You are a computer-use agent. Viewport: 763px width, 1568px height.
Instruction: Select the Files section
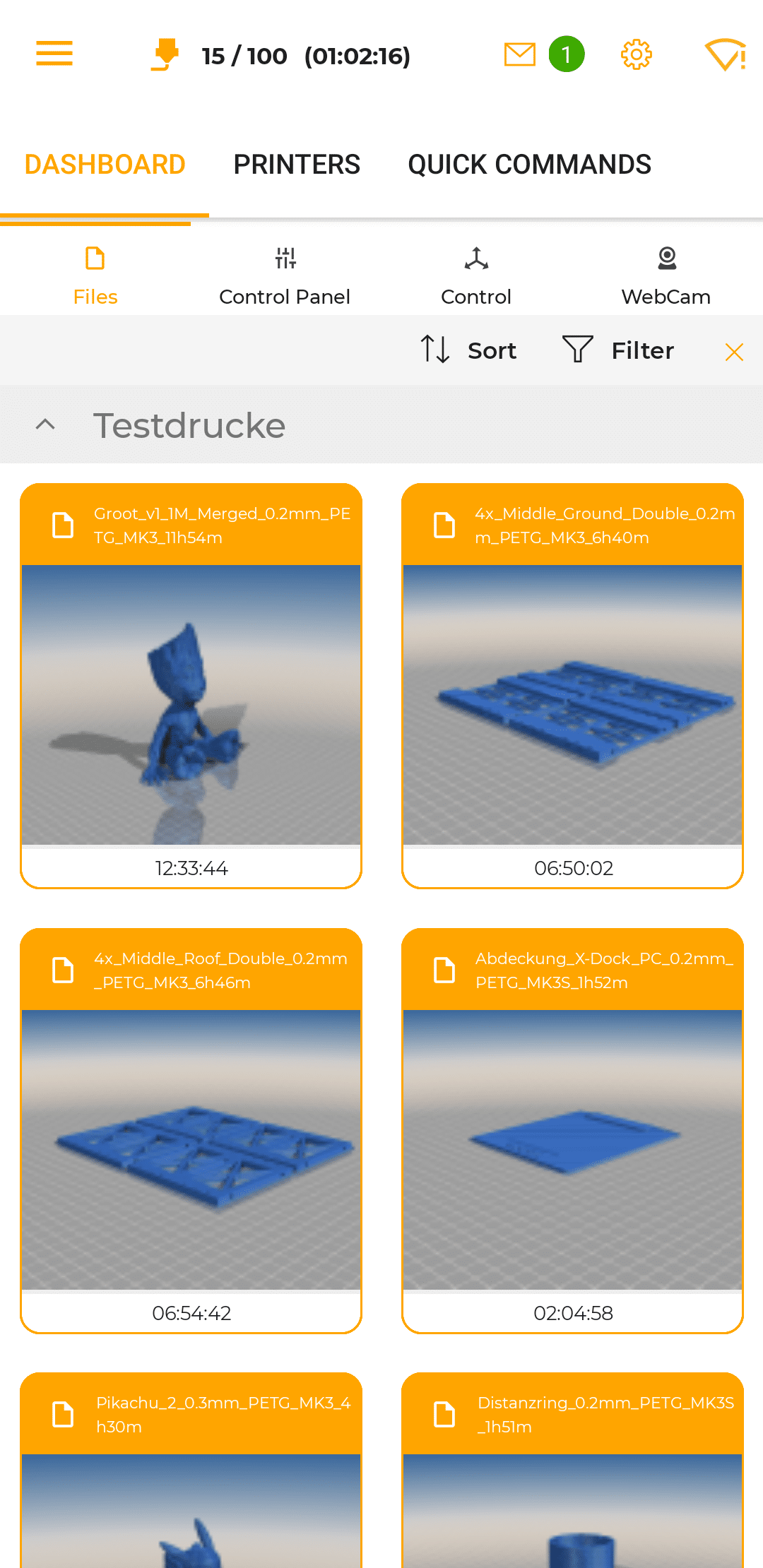(x=95, y=276)
